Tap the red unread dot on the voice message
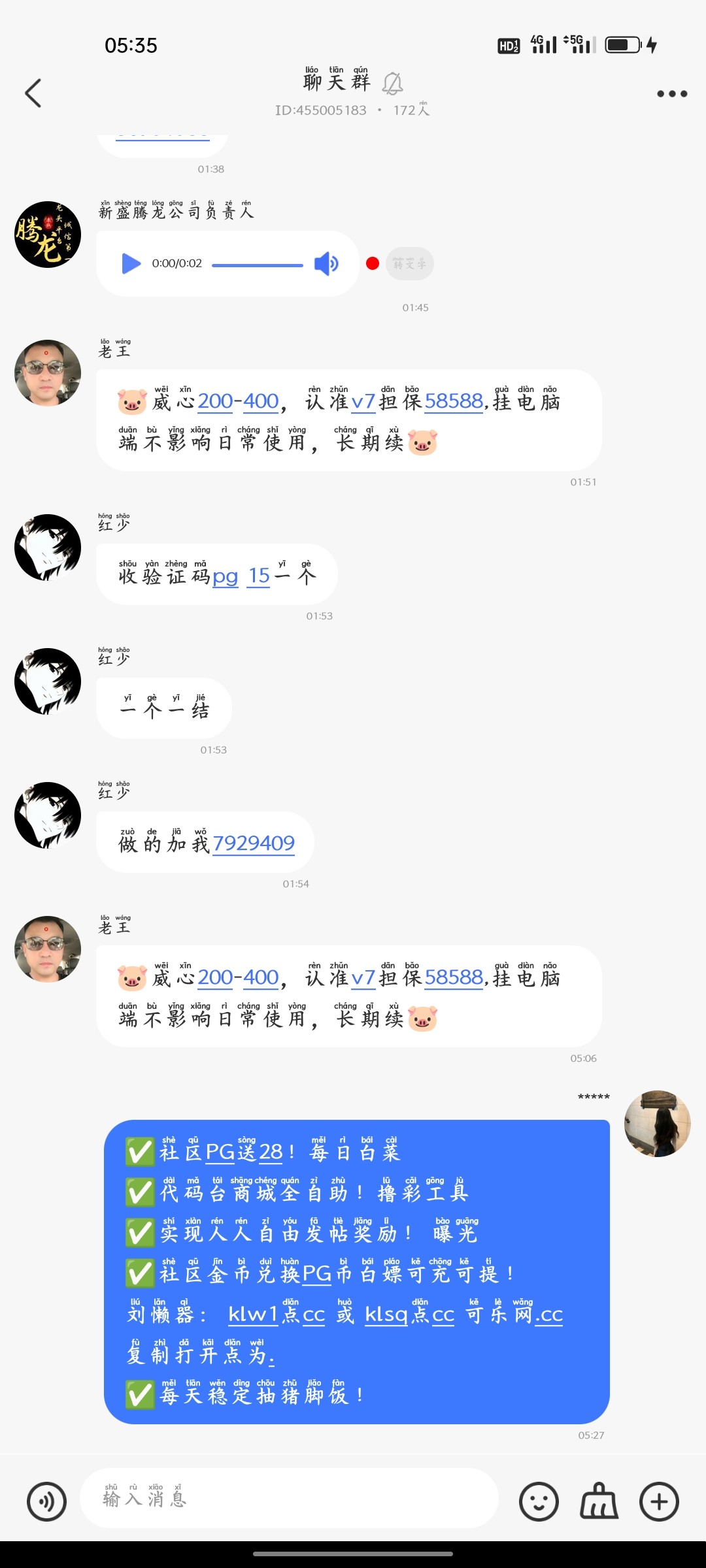 (x=373, y=263)
